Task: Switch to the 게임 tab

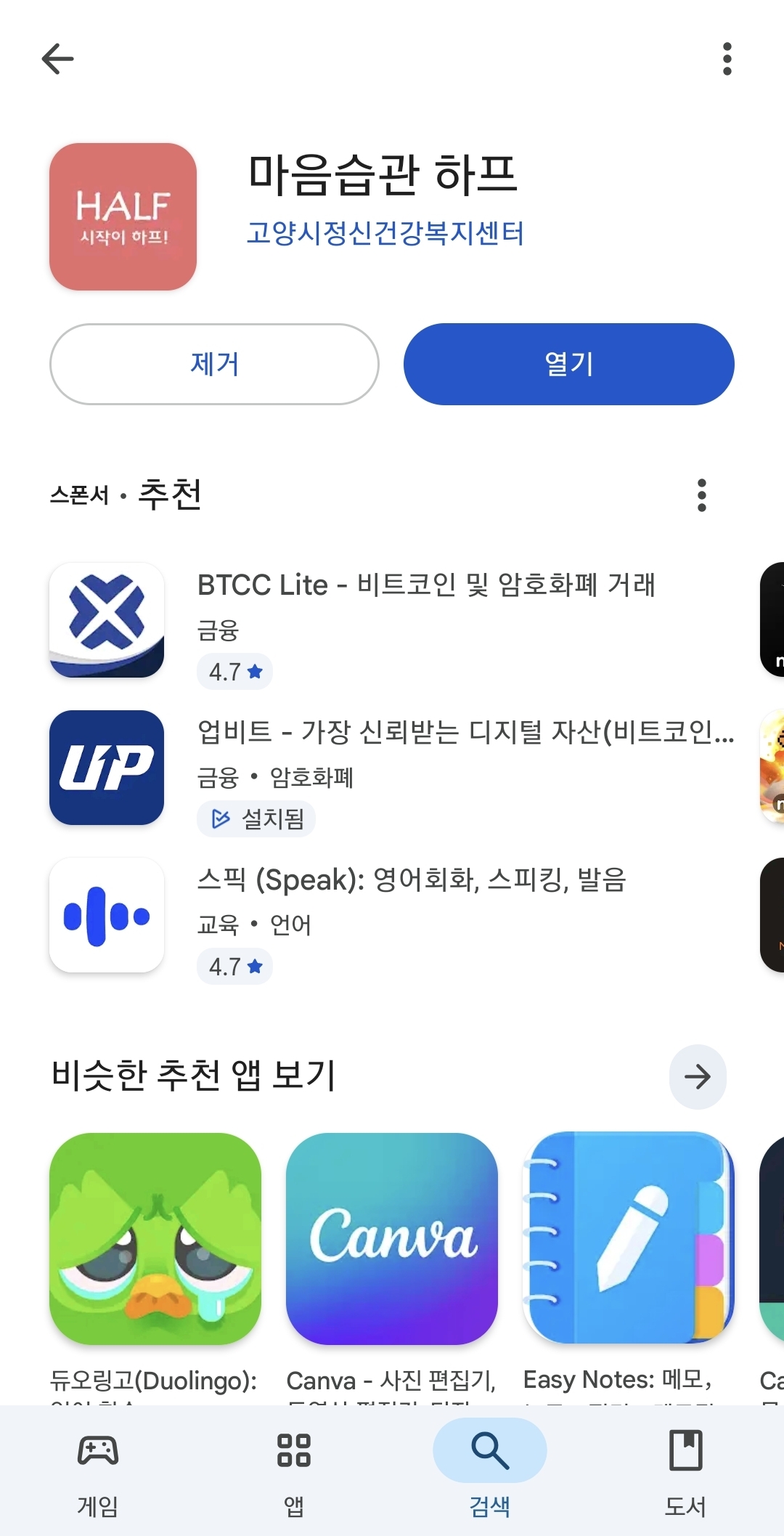Action: pyautogui.click(x=98, y=1473)
